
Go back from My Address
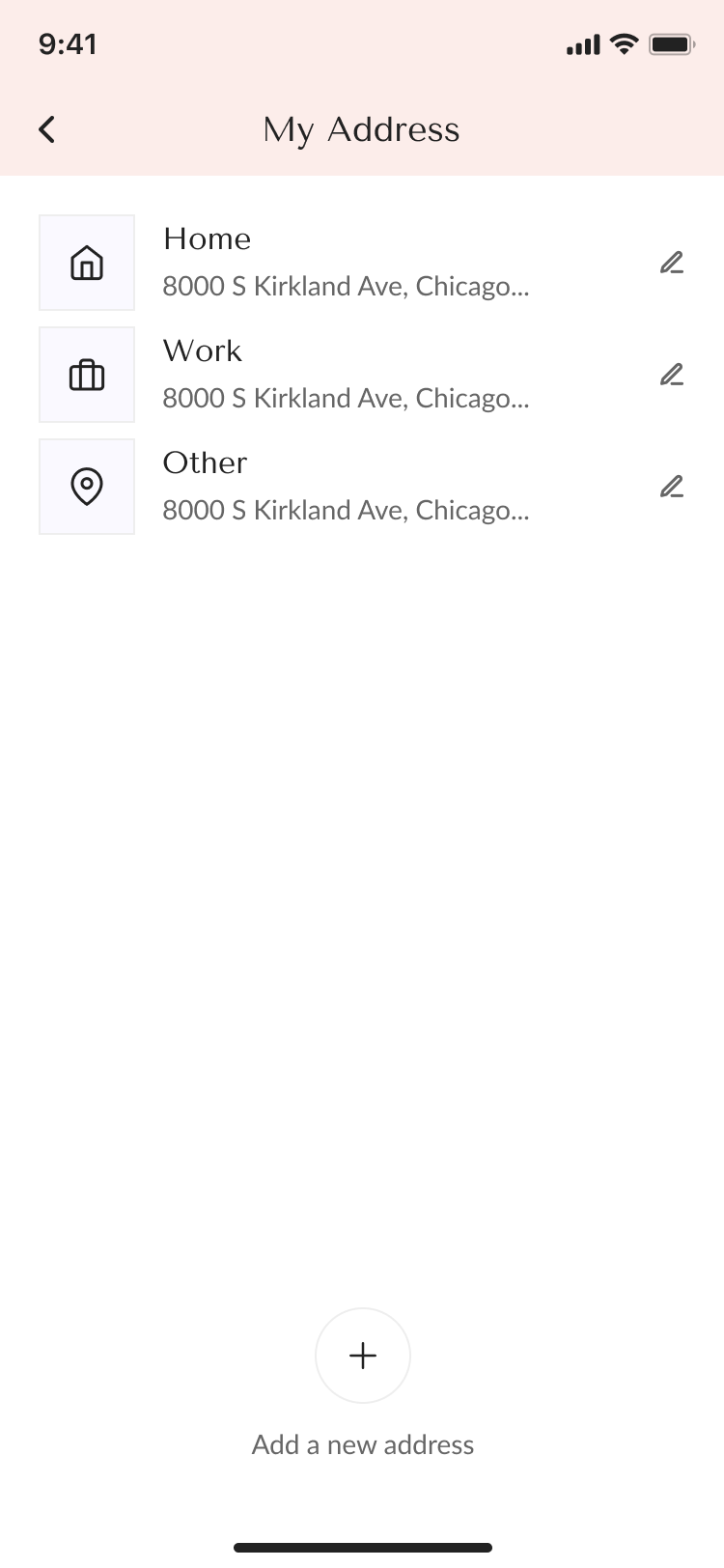pyautogui.click(x=46, y=129)
